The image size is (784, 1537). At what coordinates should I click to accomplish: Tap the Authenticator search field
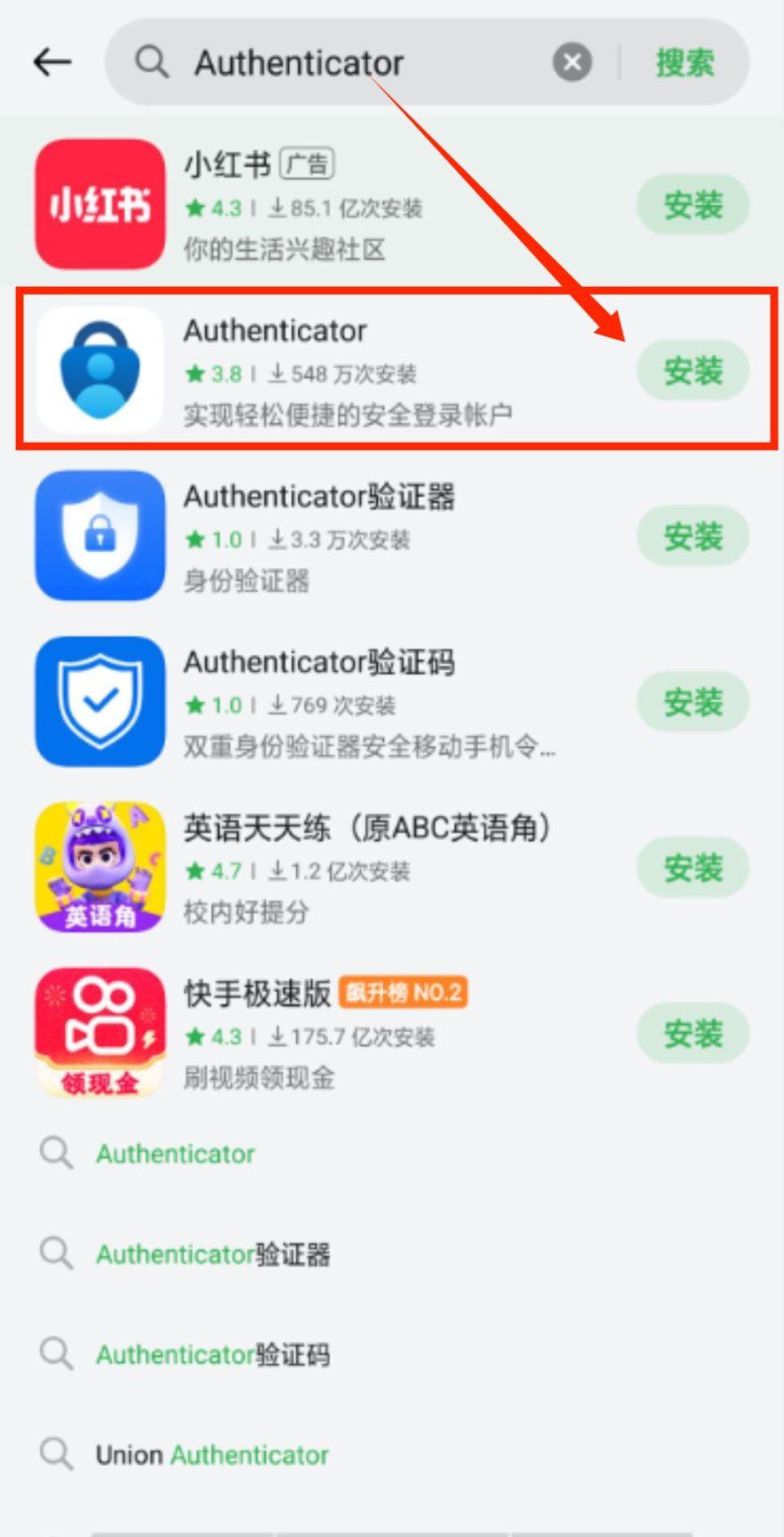coord(356,62)
